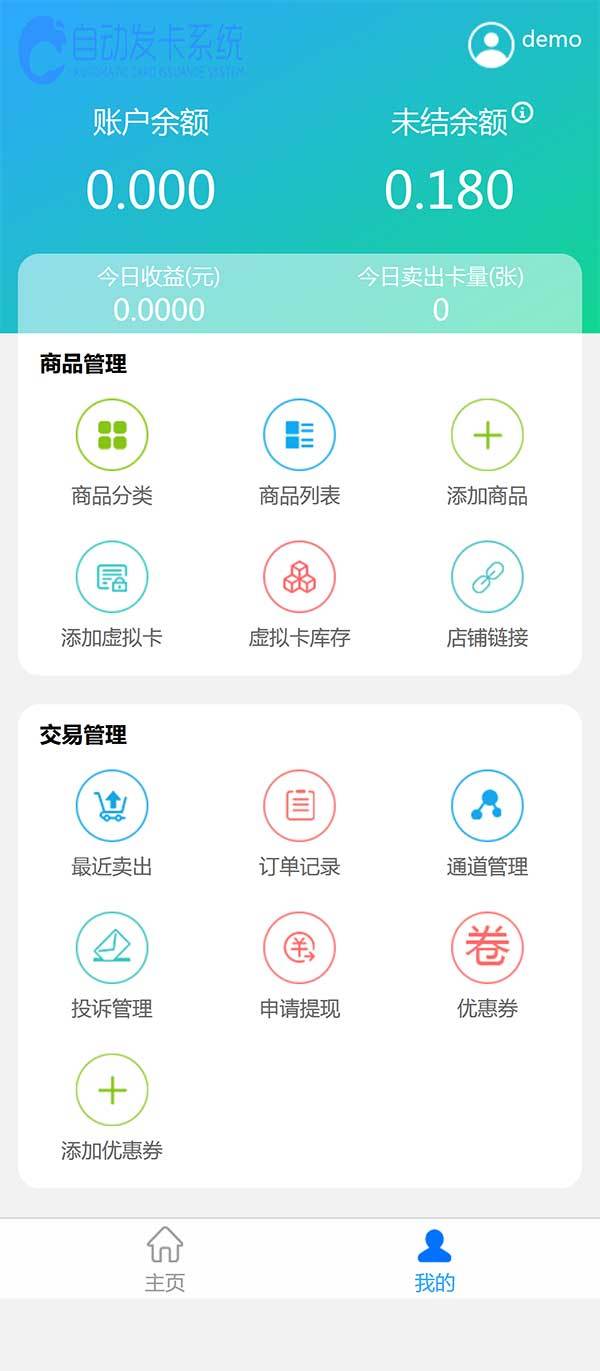Switch to the 主页 home tab
The height and width of the screenshot is (1371, 600).
click(165, 1259)
